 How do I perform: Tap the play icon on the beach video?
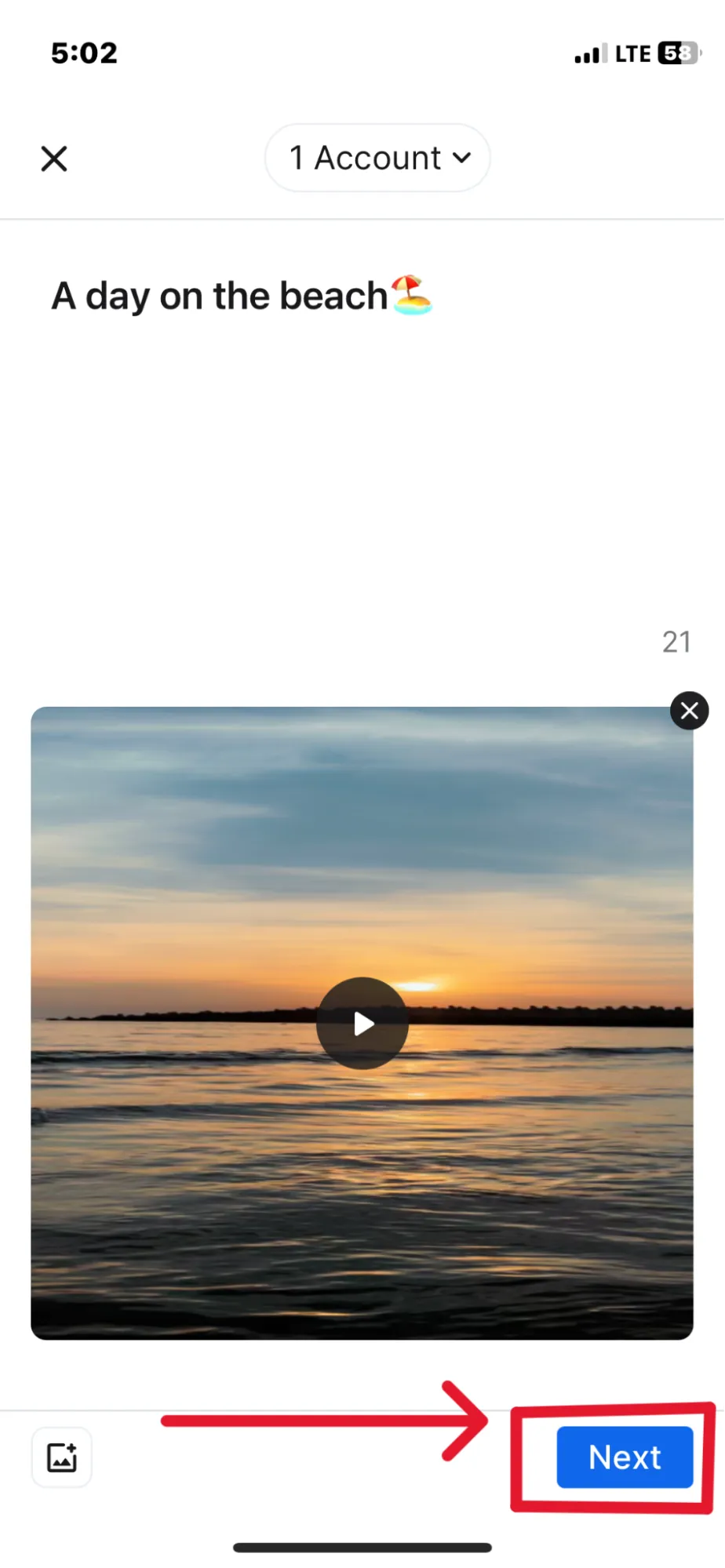pyautogui.click(x=362, y=1022)
